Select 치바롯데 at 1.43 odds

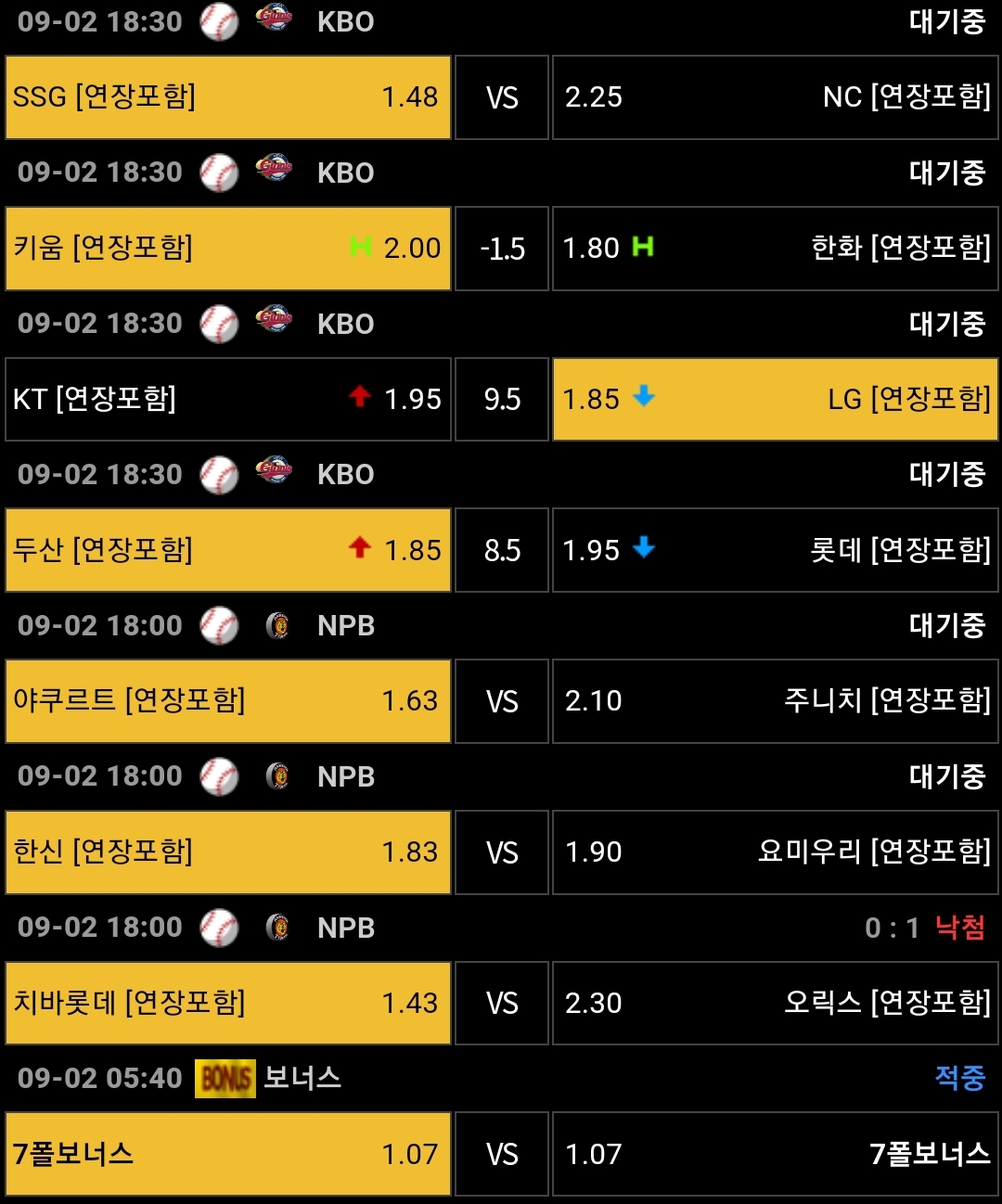(x=228, y=1003)
